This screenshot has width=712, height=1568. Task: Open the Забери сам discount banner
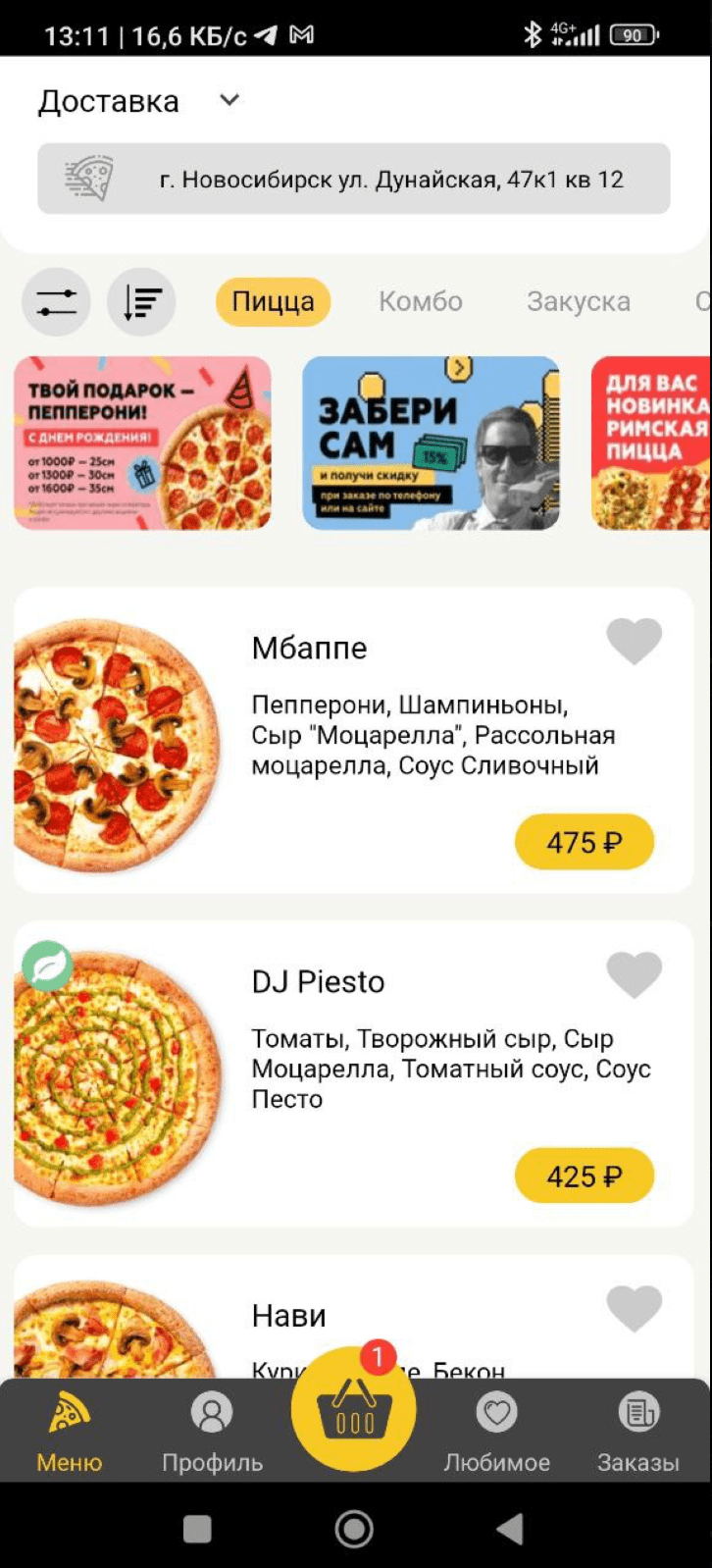(x=431, y=443)
